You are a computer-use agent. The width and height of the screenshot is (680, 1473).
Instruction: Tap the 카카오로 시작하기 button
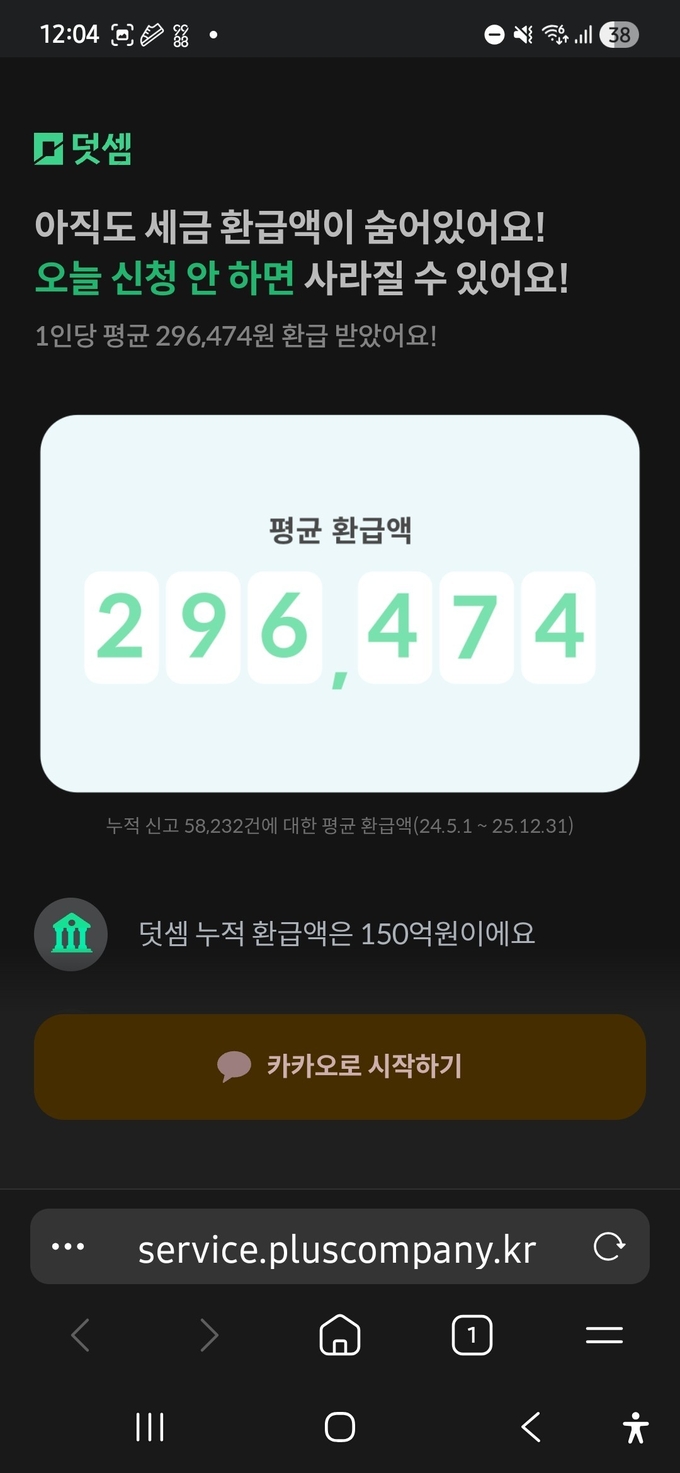(x=340, y=1066)
